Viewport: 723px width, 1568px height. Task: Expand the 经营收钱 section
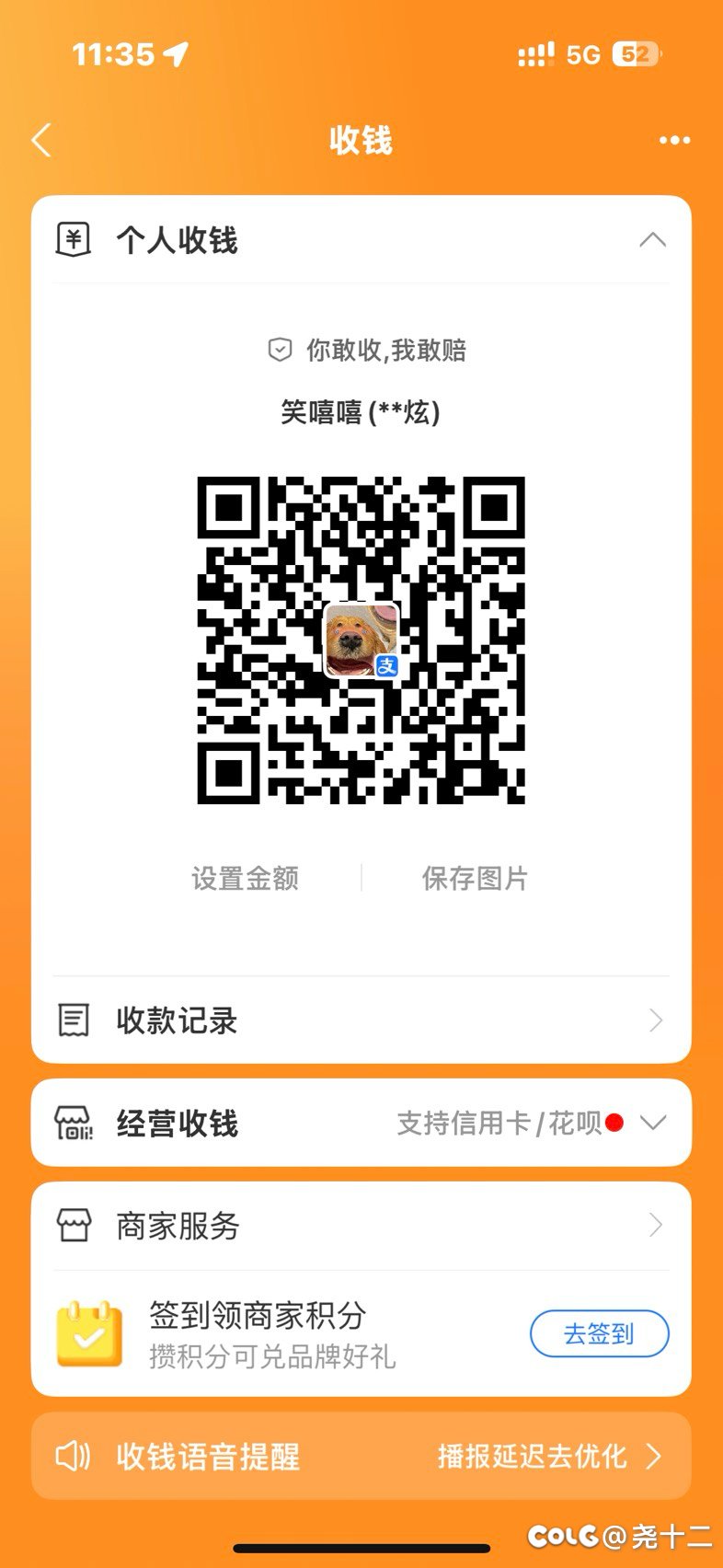pos(652,1124)
